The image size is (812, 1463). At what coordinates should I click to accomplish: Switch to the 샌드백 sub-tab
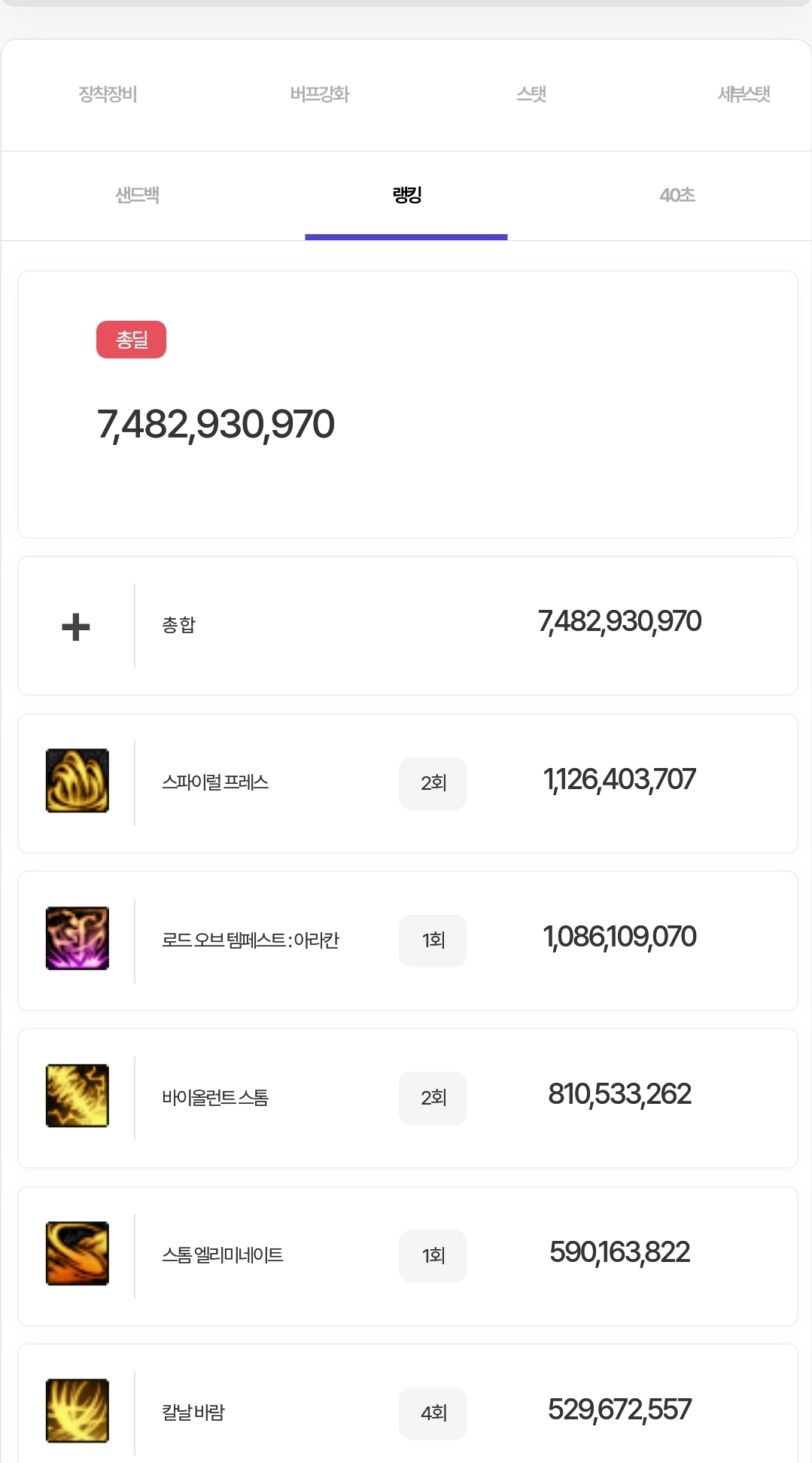(x=137, y=195)
